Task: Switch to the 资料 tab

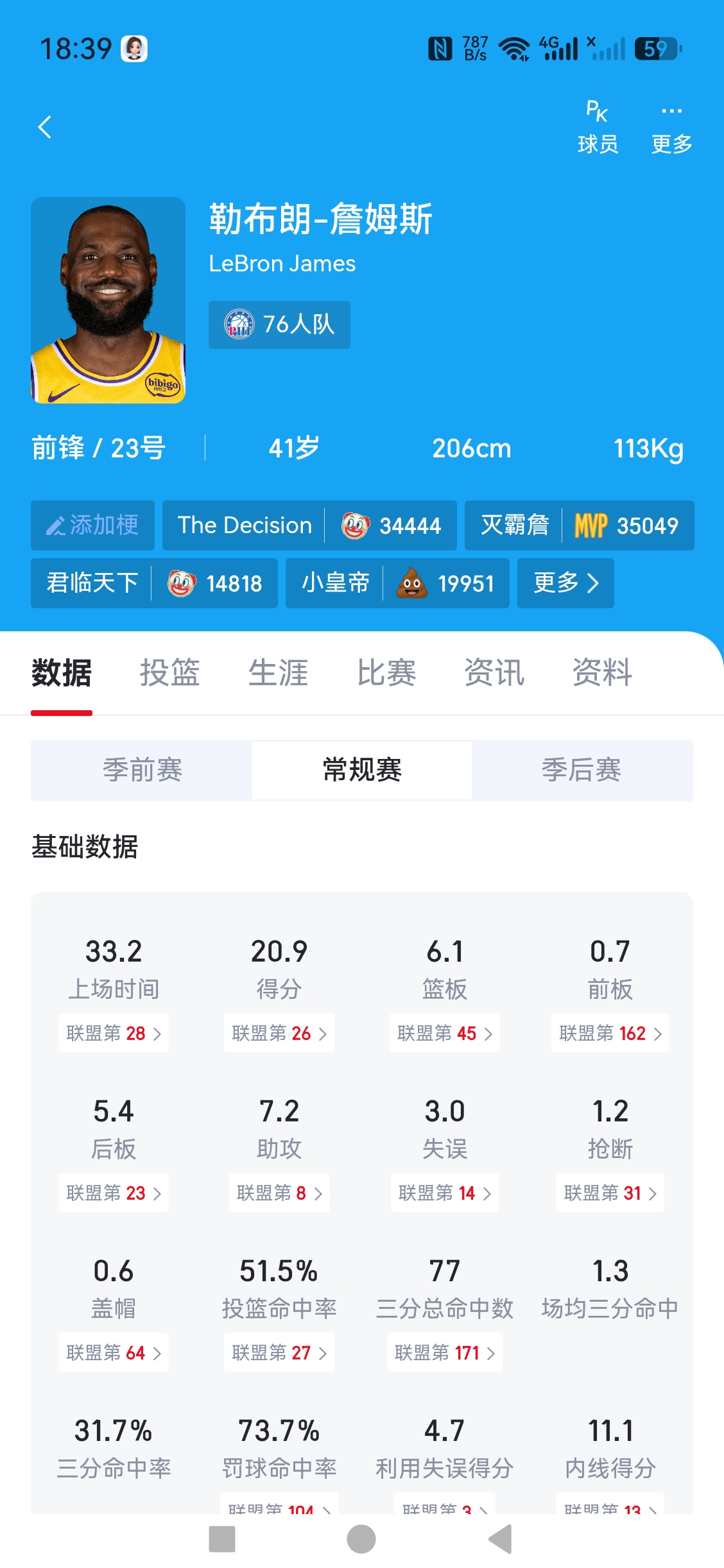Action: click(x=602, y=673)
